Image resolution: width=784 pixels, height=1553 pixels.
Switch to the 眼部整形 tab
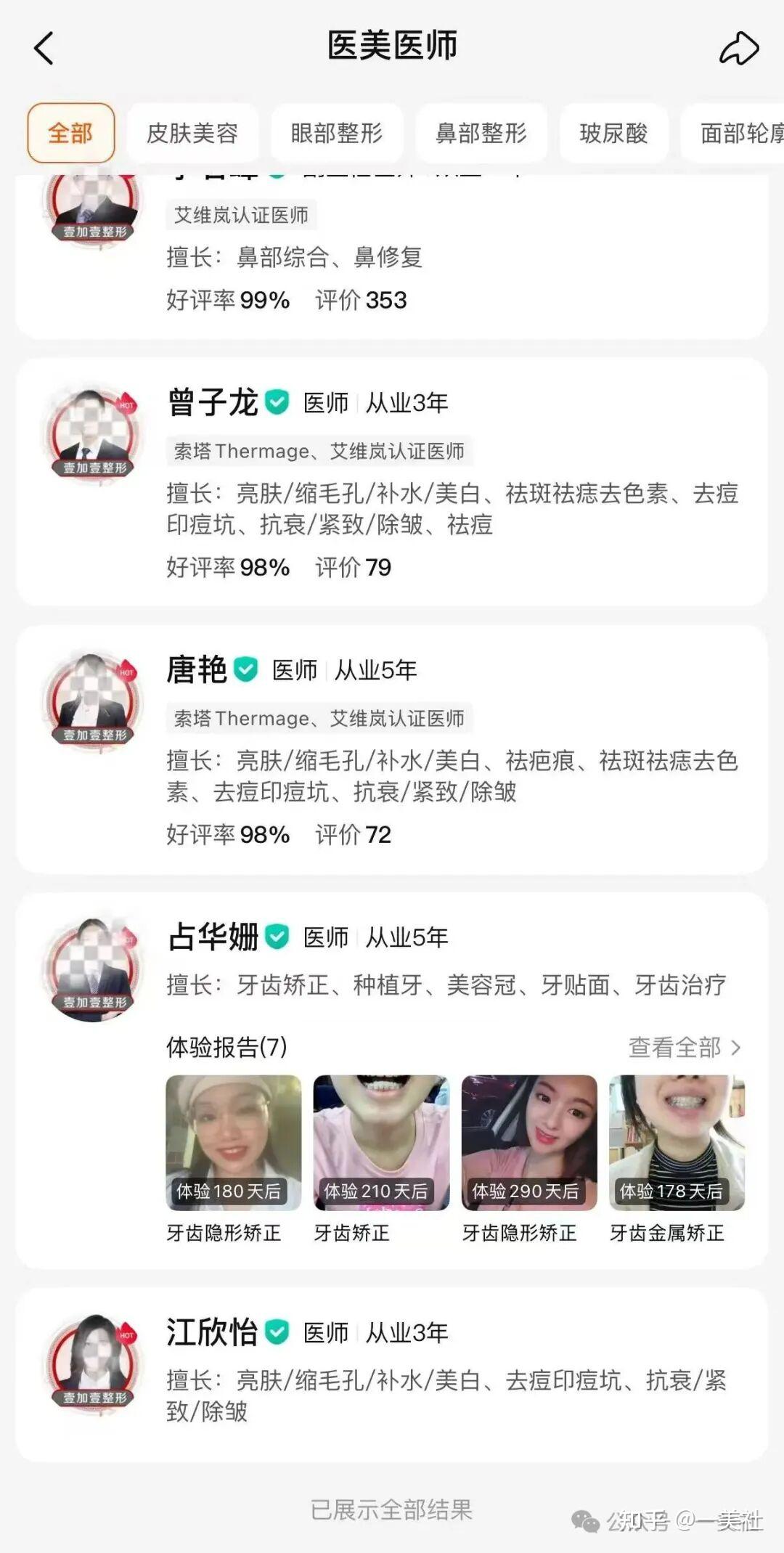pyautogui.click(x=338, y=133)
